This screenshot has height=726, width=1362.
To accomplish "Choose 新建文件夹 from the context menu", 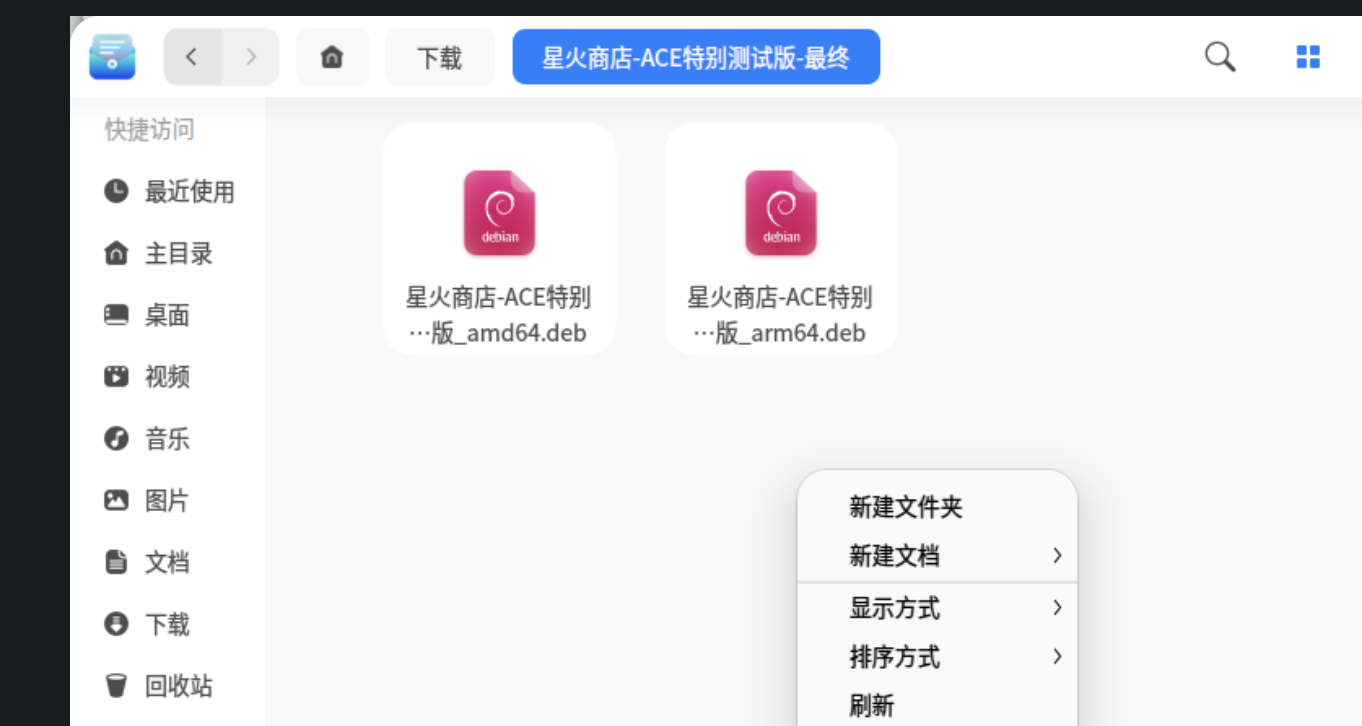I will 905,507.
